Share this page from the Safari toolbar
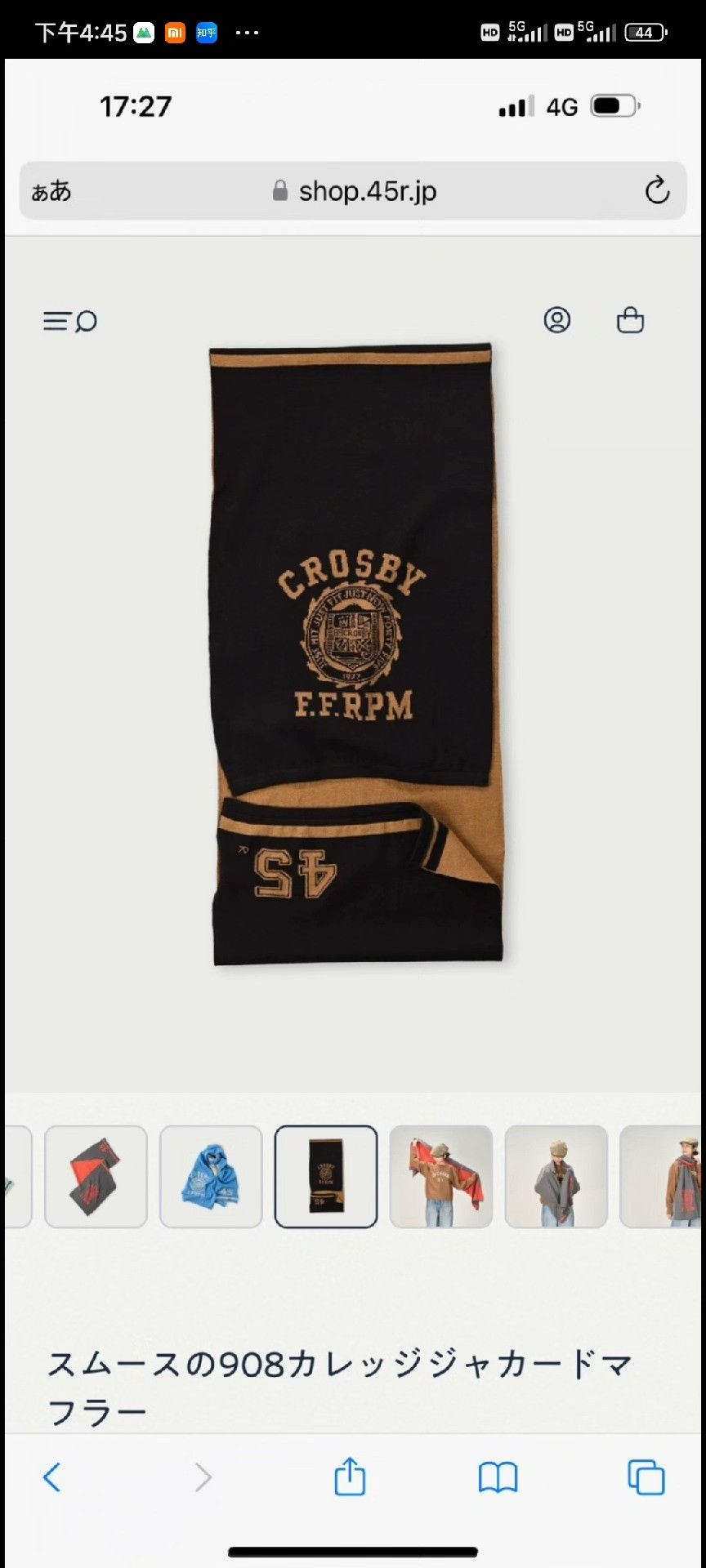706x1568 pixels. (350, 1476)
